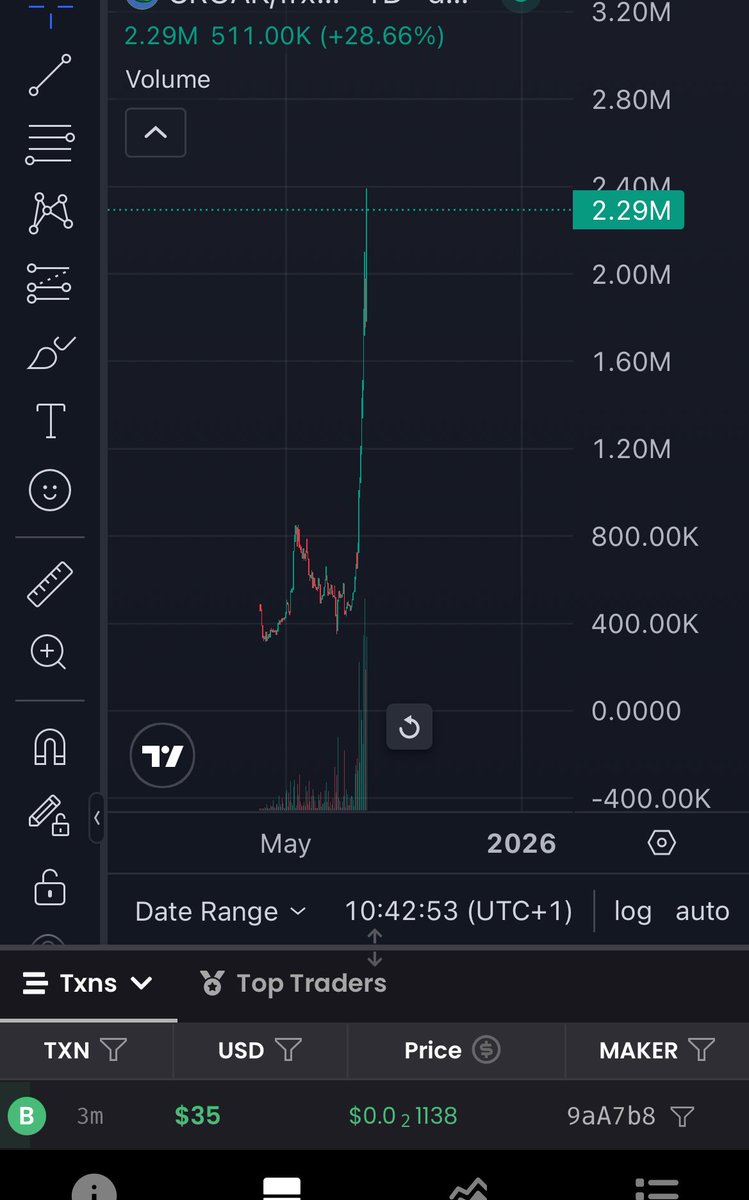Choose the XABCD pattern tool

click(50, 212)
